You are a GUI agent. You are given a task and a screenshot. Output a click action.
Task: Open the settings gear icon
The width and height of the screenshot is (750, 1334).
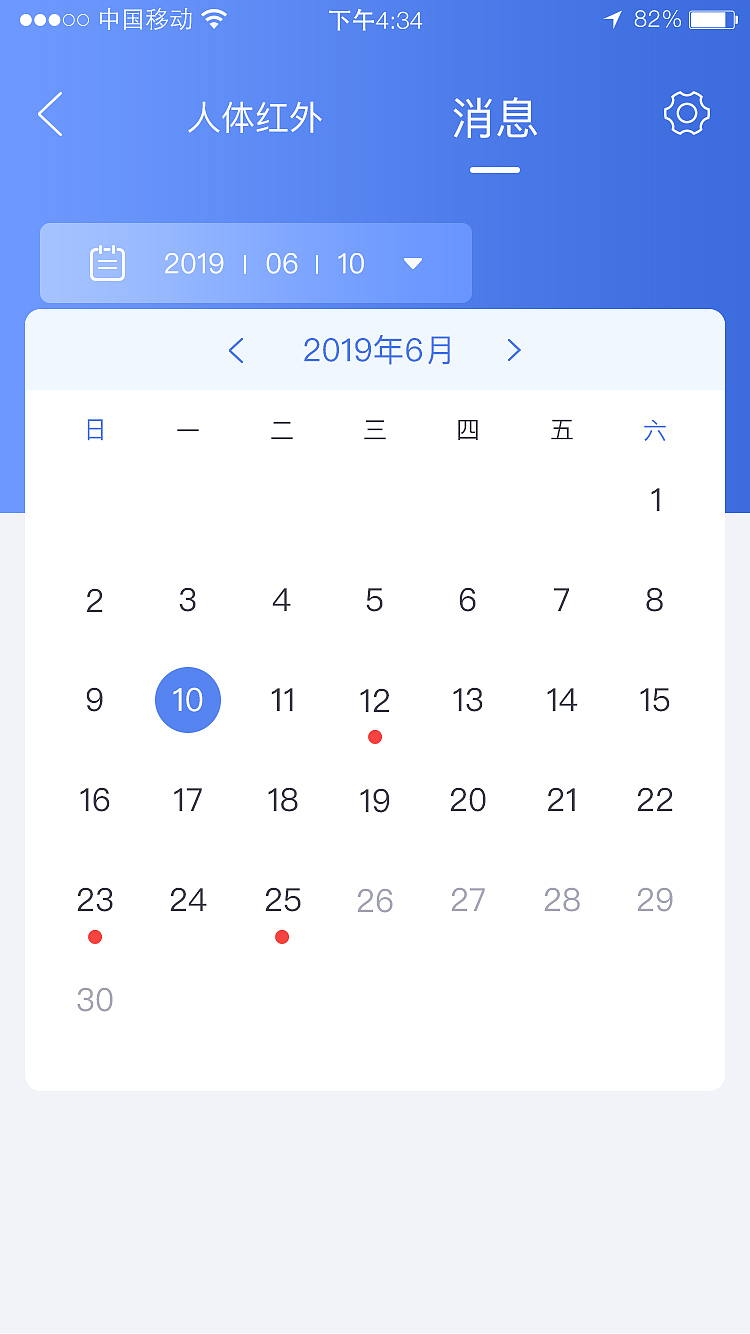coord(686,114)
